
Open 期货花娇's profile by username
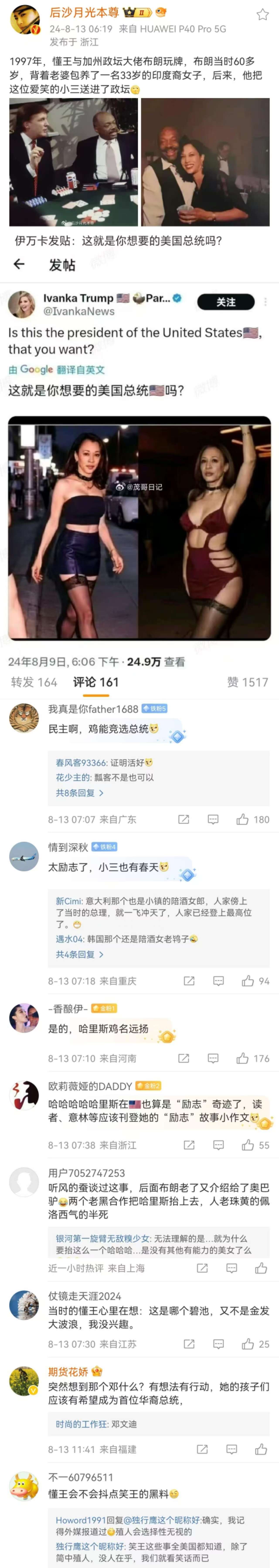pyautogui.click(x=68, y=1371)
